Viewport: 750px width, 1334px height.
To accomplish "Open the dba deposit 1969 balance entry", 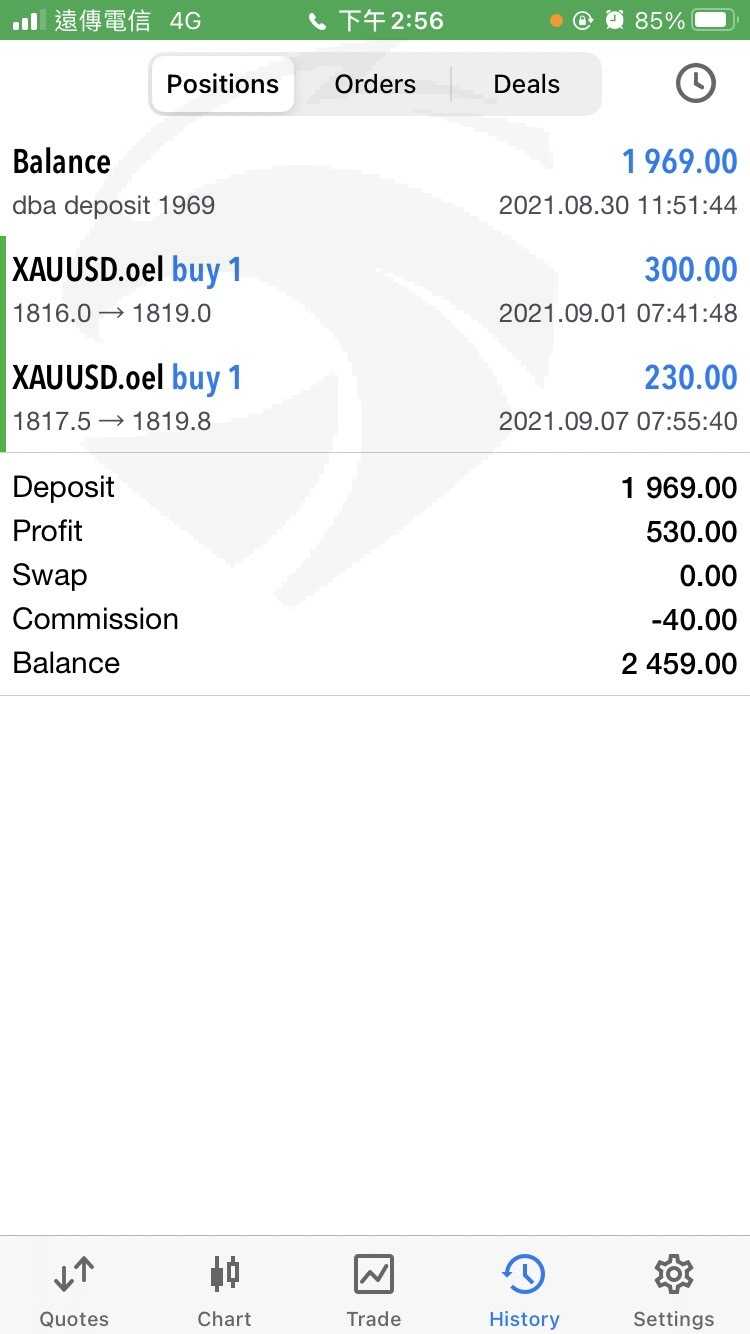I will coord(375,182).
